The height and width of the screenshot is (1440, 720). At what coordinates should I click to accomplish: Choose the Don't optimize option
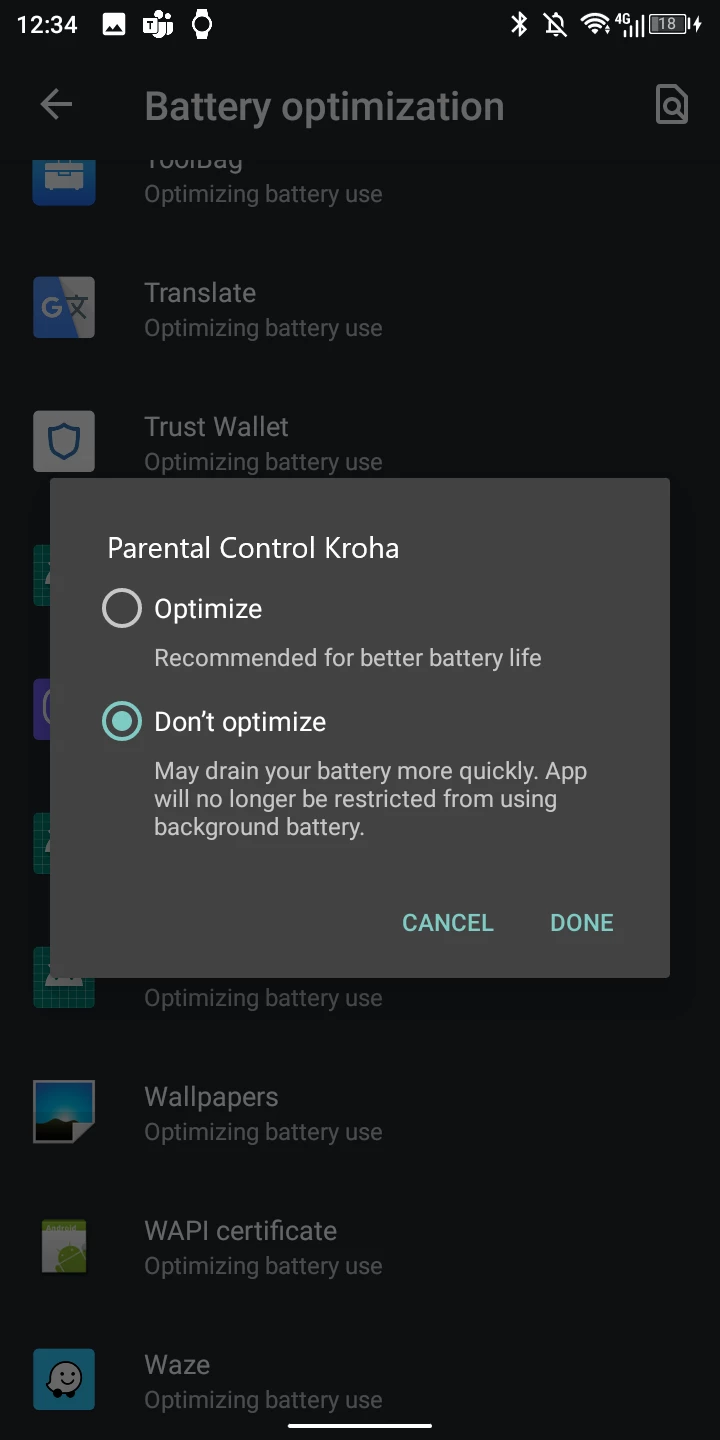122,722
